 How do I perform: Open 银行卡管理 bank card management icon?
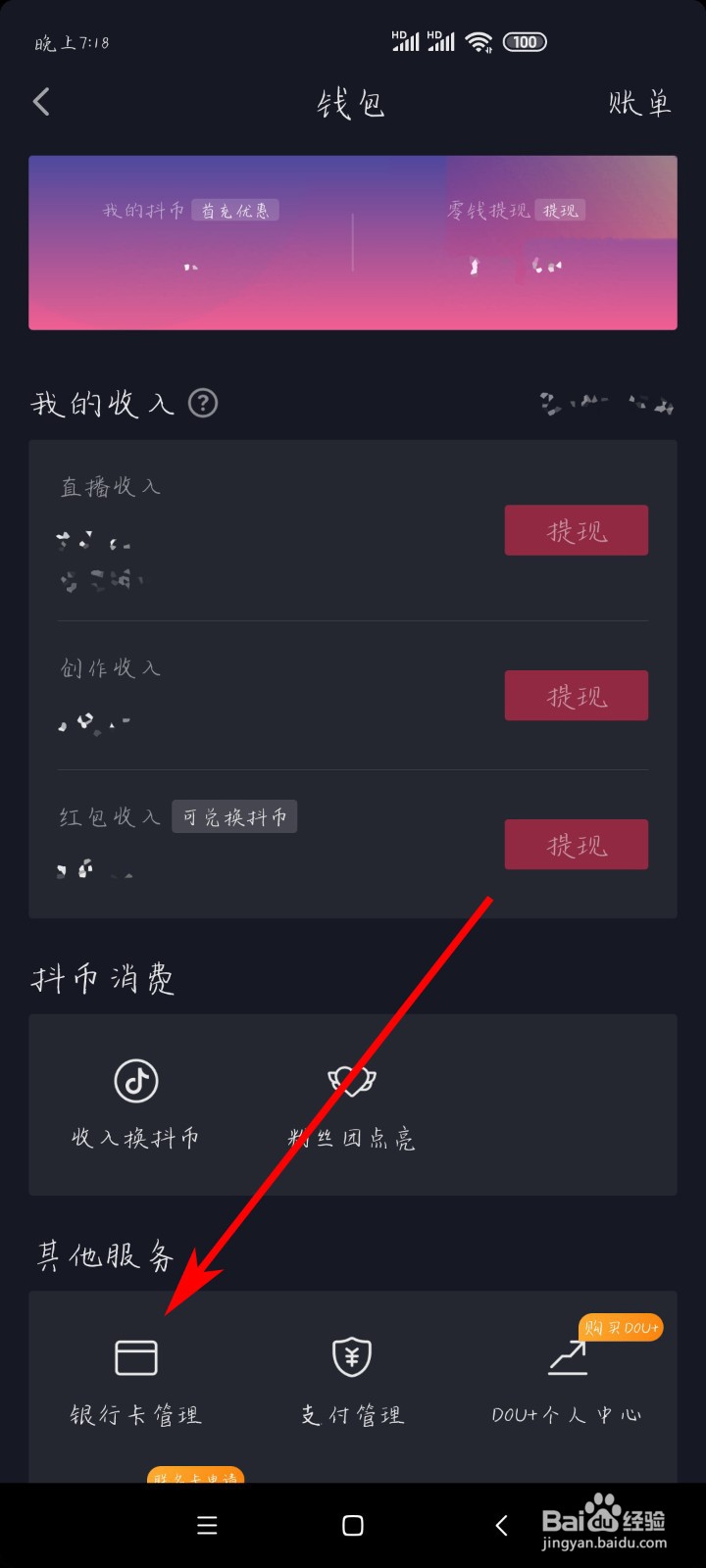(136, 1358)
